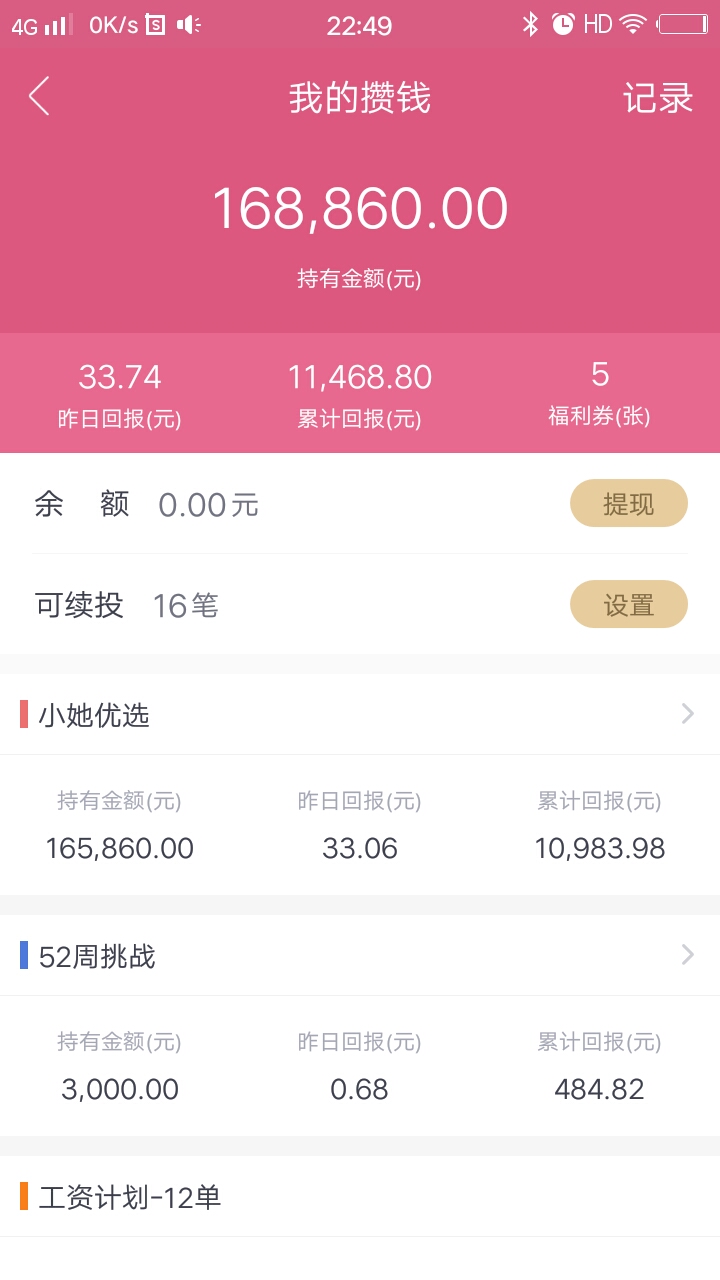Open 工资计划-12单 plan
720x1280 pixels.
[x=360, y=1196]
